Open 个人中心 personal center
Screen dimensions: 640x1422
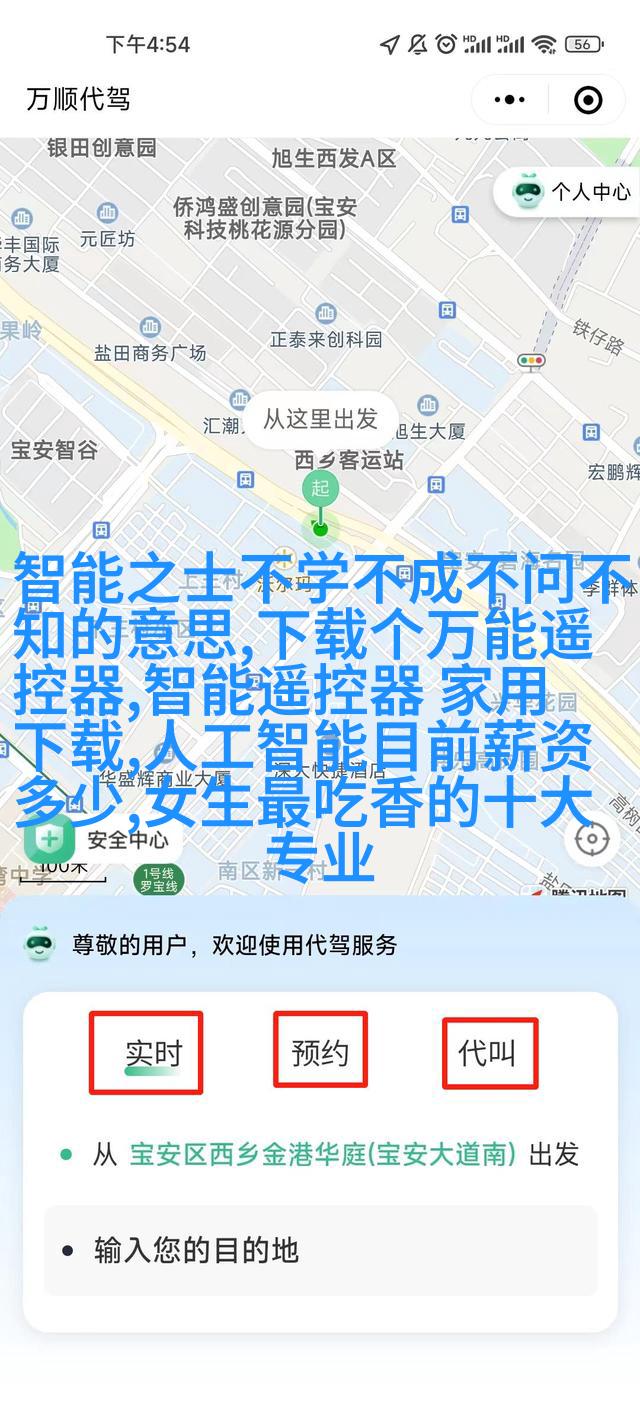pos(571,191)
